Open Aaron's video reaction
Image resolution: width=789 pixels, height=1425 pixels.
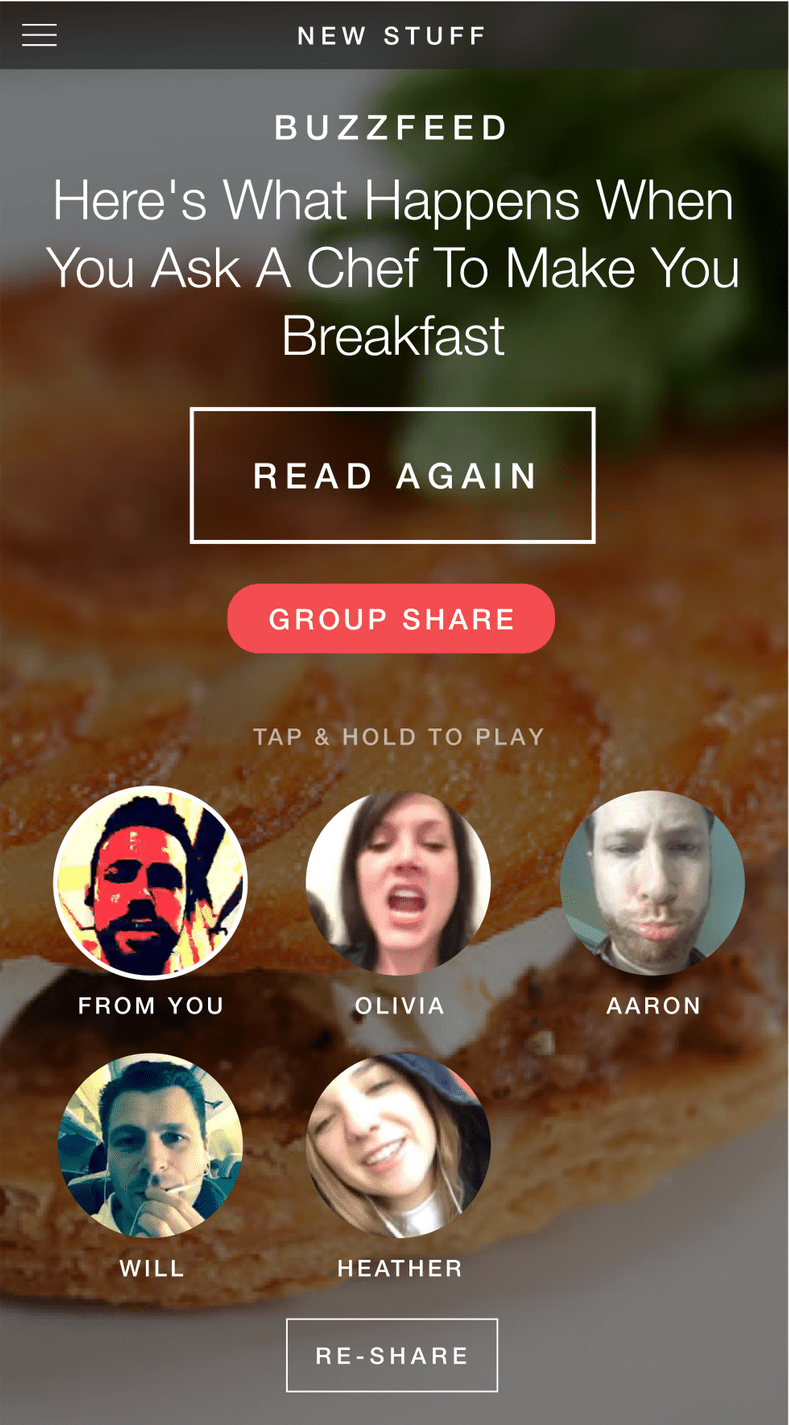[x=653, y=883]
